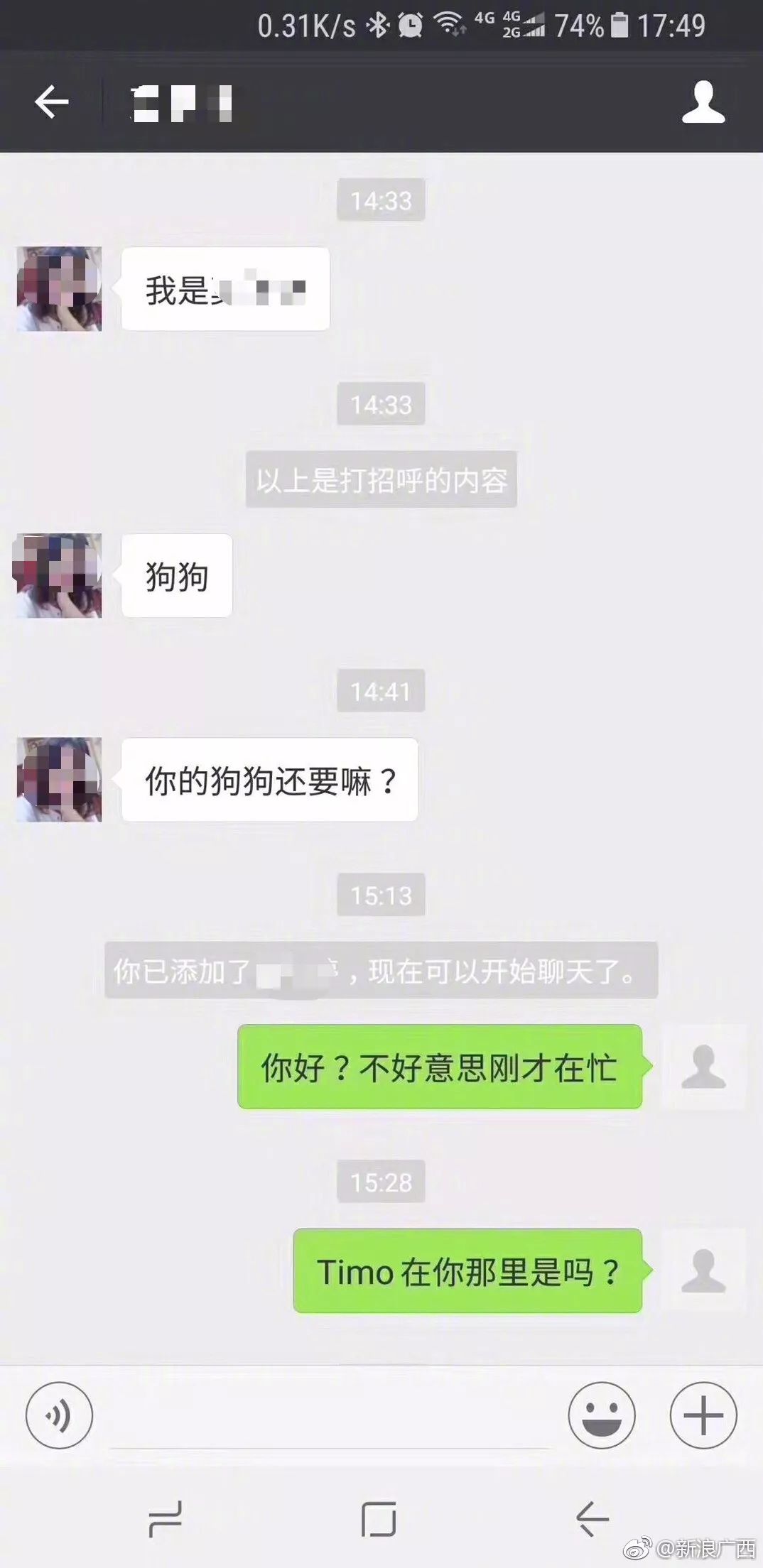Go back from the chat
Screen dimensions: 763x1568
point(52,102)
